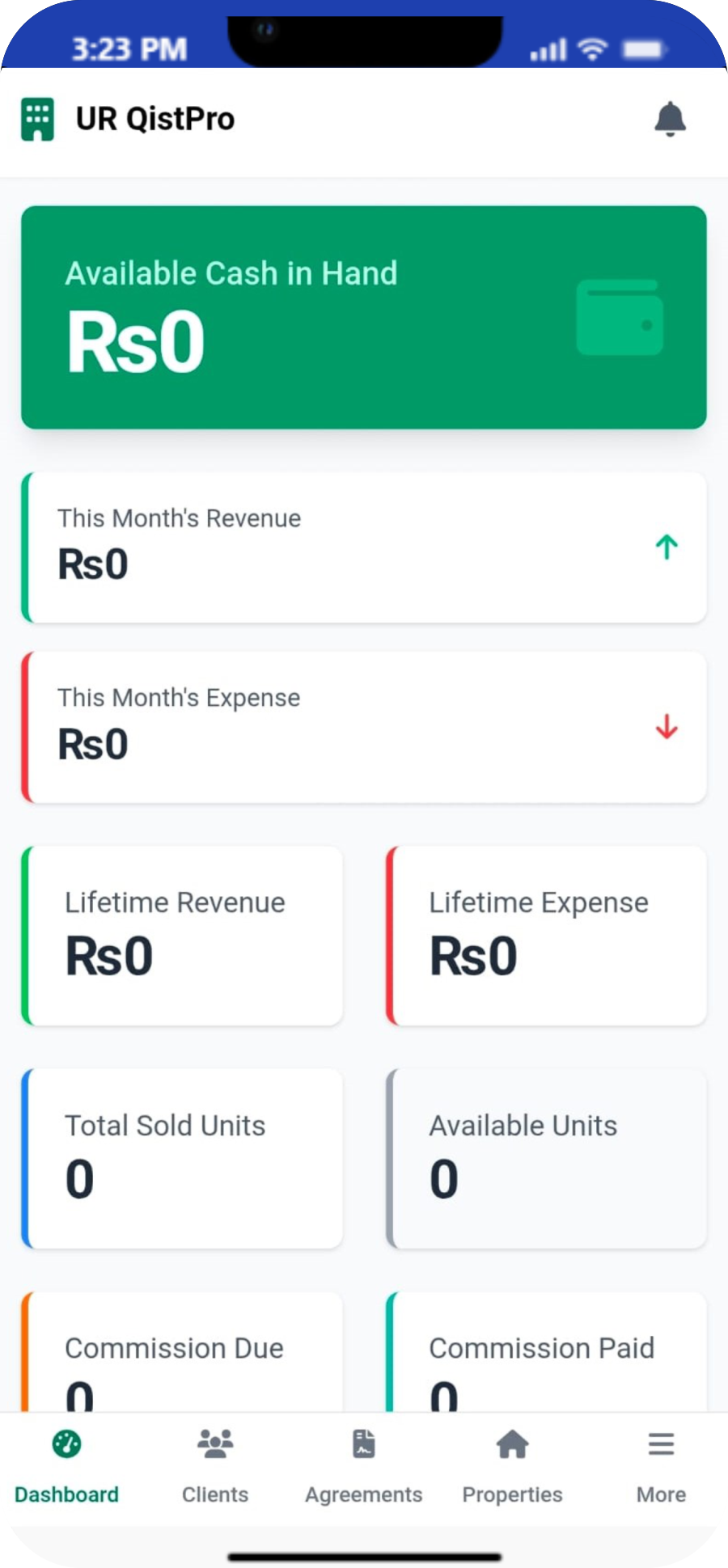Tap the Total Sold Units card
The image size is (728, 1568).
[182, 1159]
